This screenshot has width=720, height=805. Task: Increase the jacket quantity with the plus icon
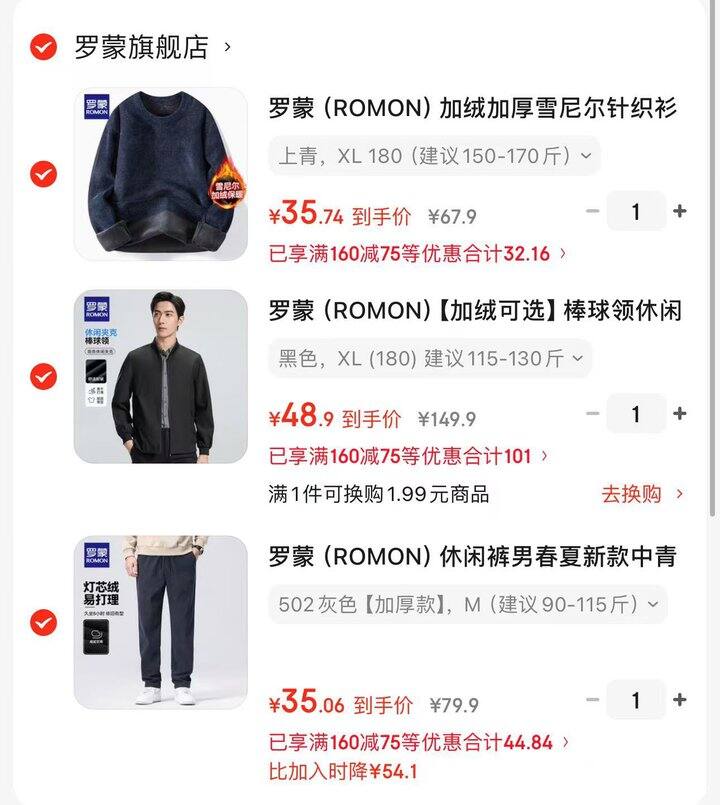pos(679,413)
